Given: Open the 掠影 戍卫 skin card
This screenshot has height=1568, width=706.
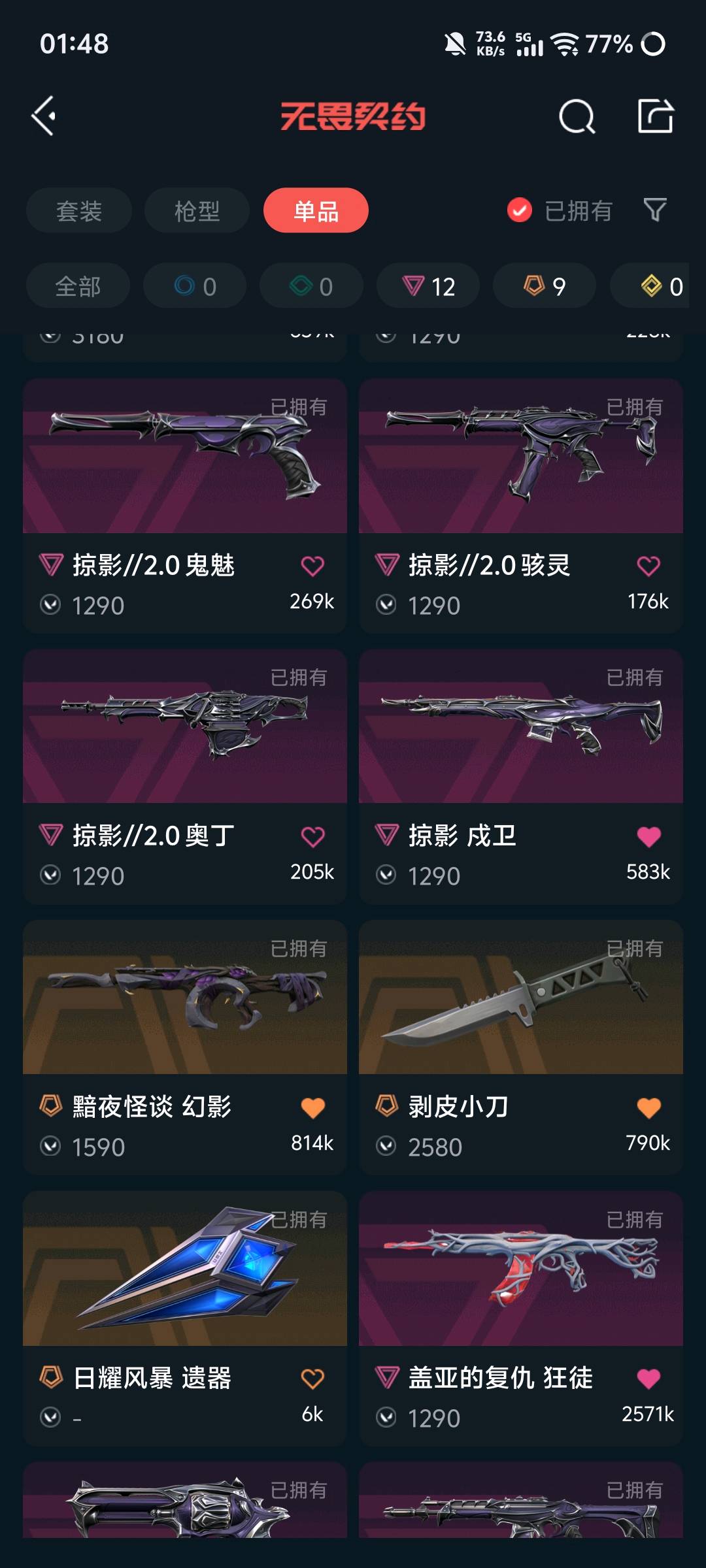Looking at the screenshot, I should click(521, 727).
